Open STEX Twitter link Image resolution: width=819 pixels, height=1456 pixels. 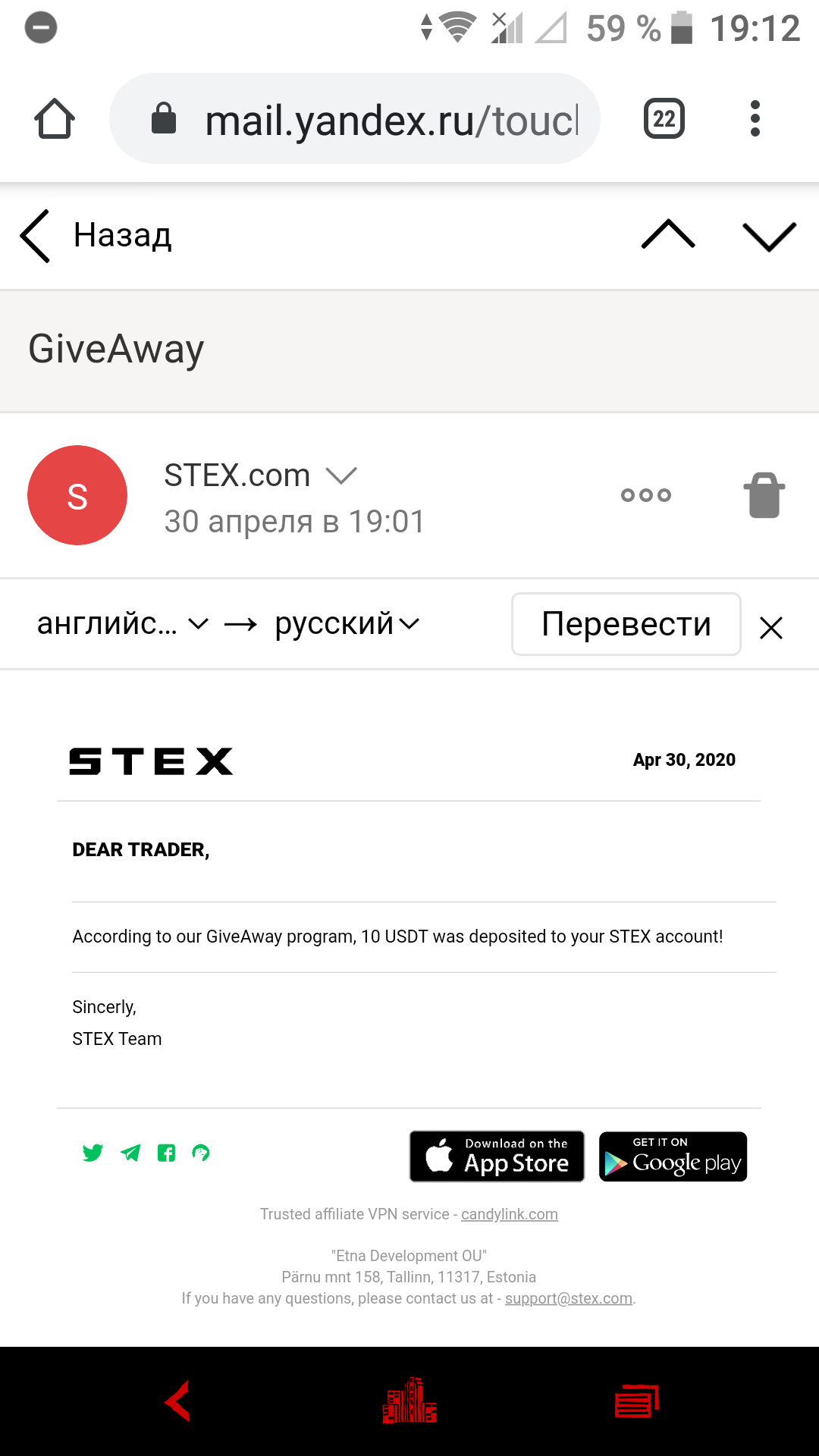[93, 1153]
